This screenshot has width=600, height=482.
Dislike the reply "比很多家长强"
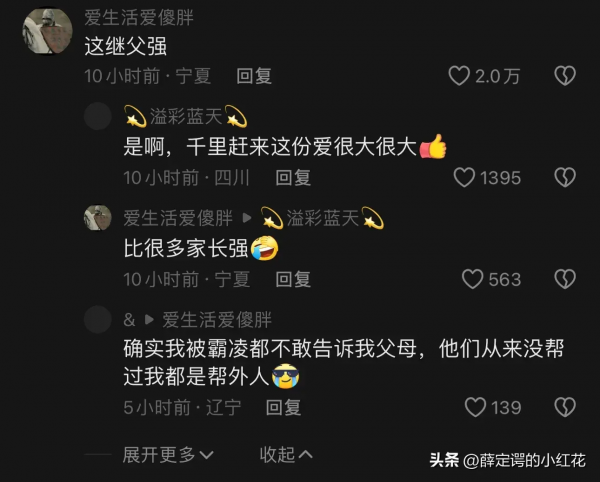(x=565, y=279)
